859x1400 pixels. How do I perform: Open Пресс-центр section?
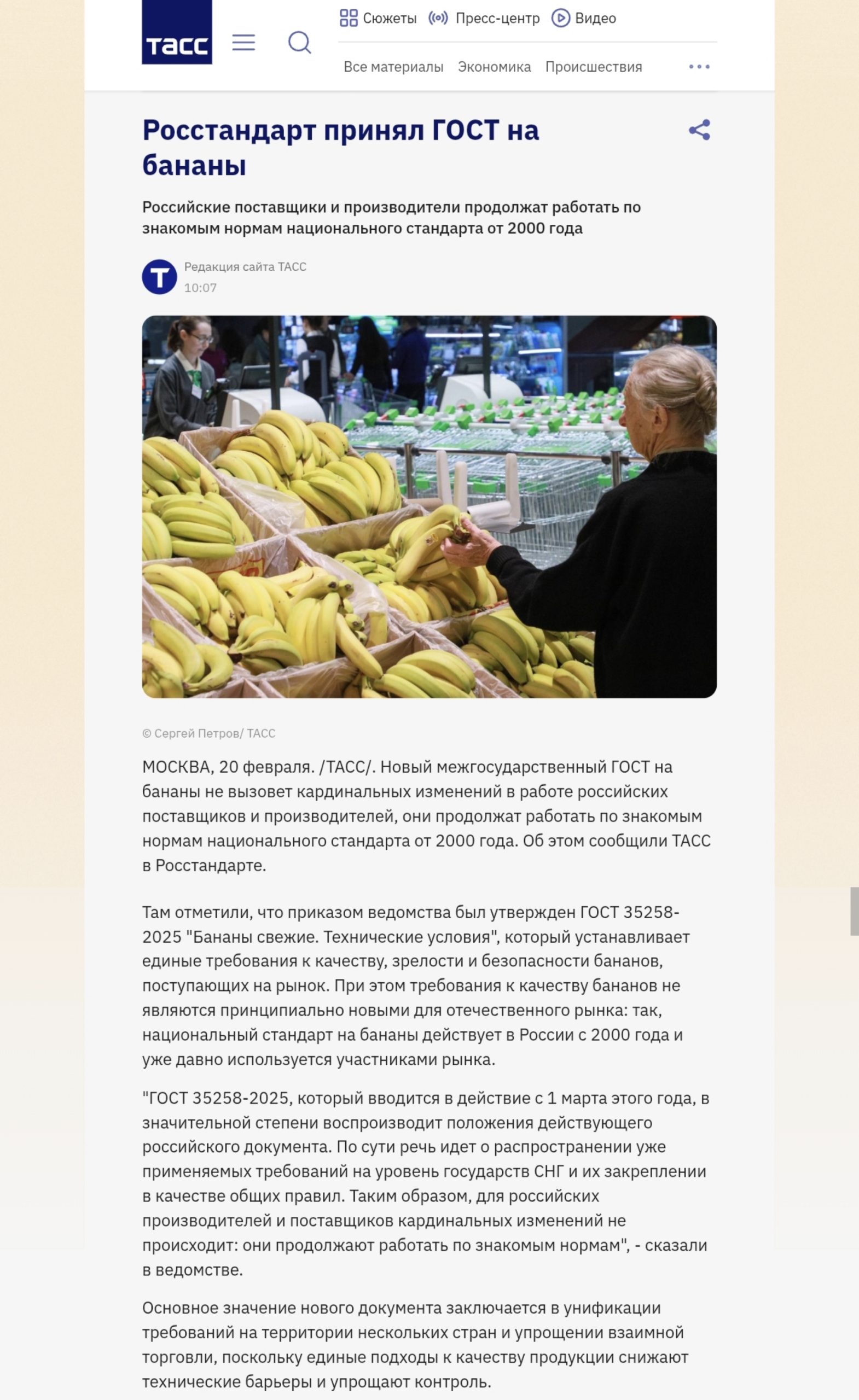484,18
